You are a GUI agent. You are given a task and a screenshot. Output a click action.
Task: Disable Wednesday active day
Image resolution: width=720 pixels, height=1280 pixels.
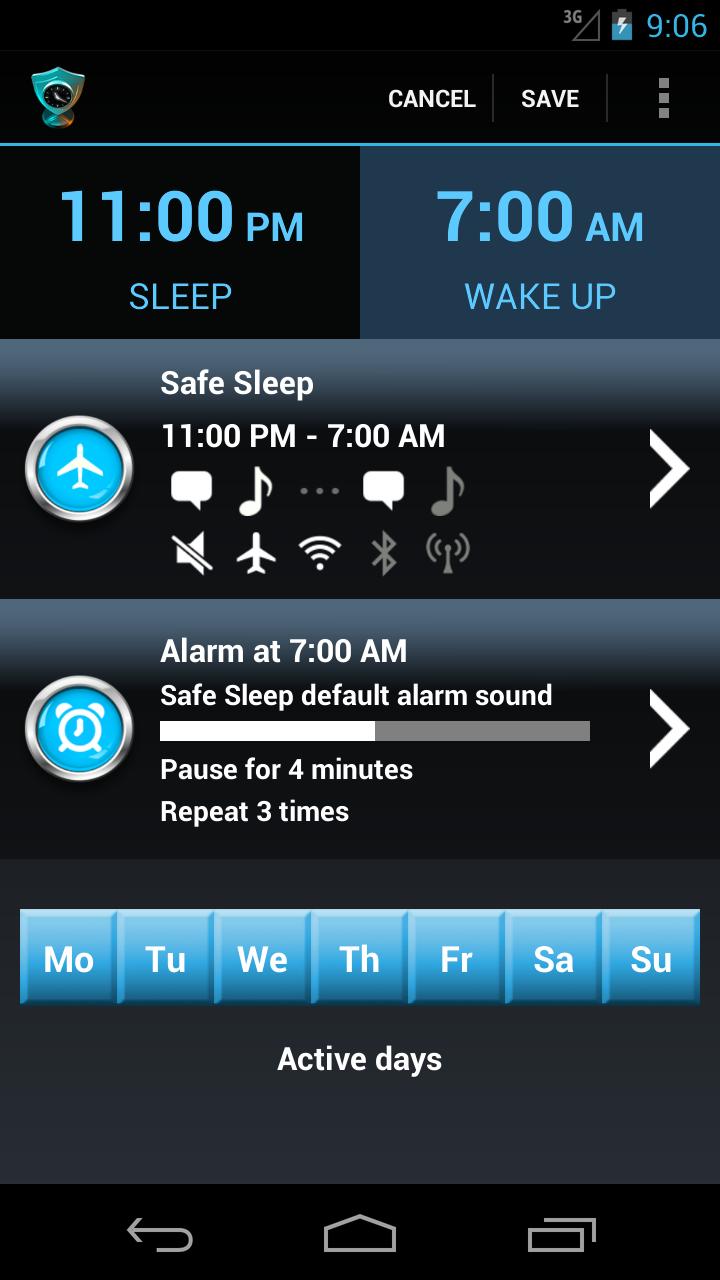point(262,958)
